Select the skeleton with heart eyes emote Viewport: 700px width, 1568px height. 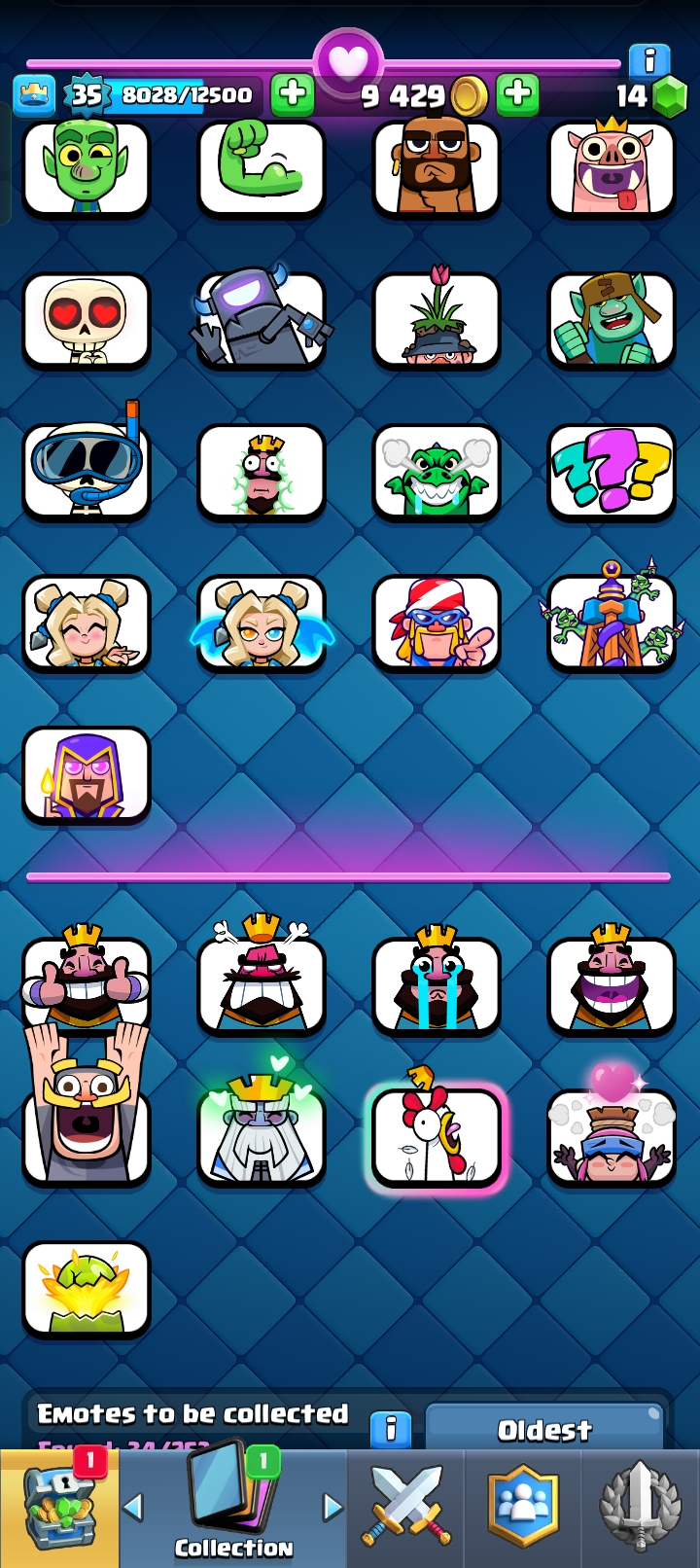[87, 320]
